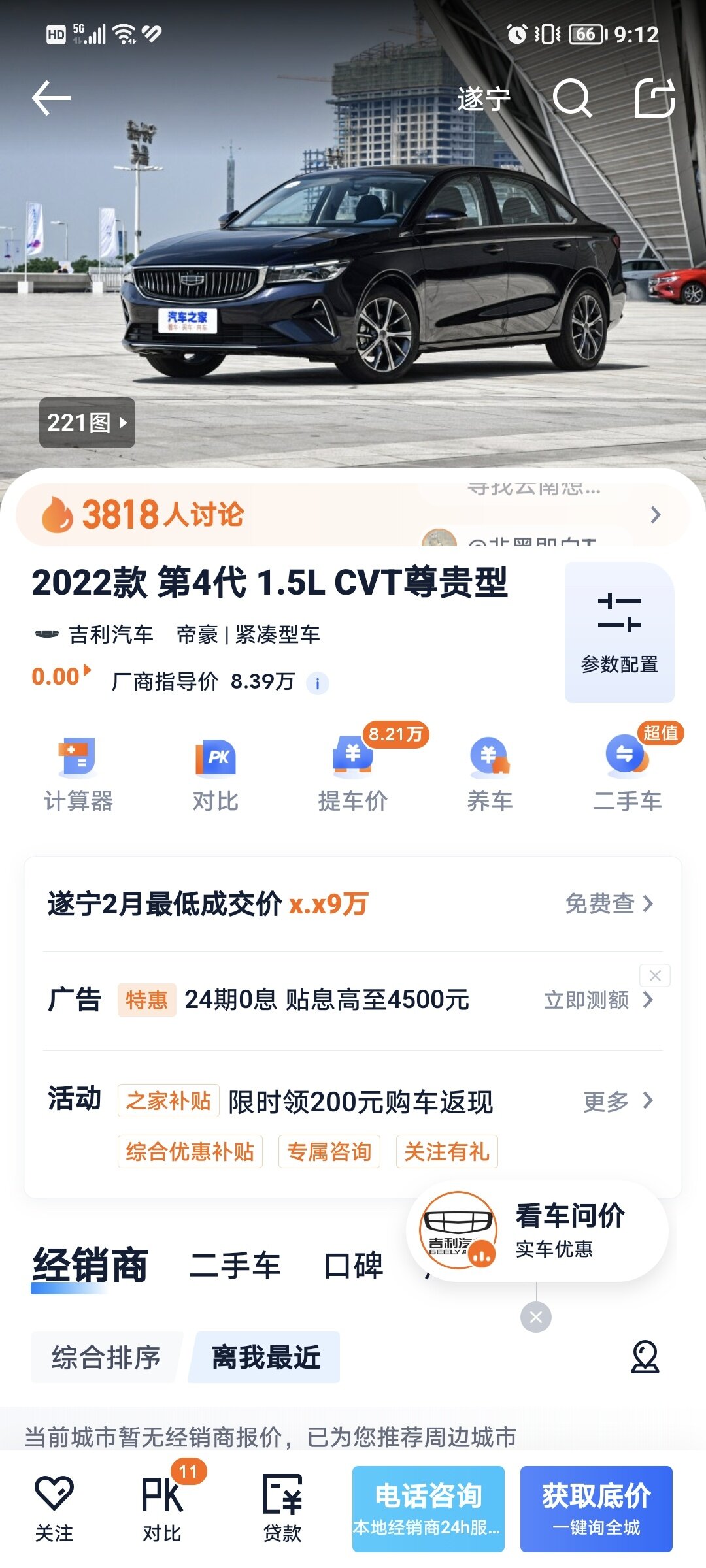The width and height of the screenshot is (706, 1568).
Task: View the 221图 photo gallery
Action: coord(87,423)
